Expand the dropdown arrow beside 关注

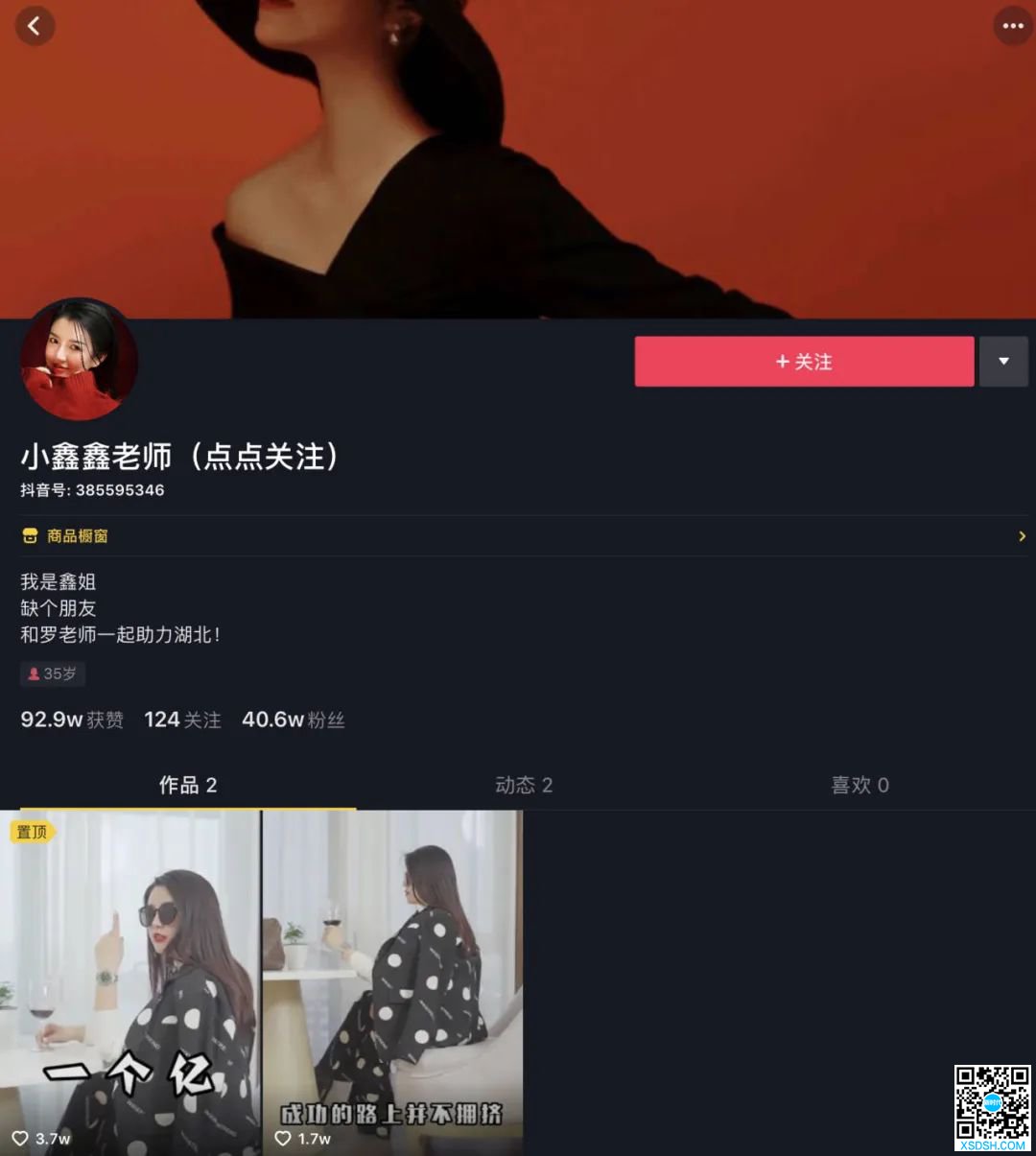(1003, 362)
